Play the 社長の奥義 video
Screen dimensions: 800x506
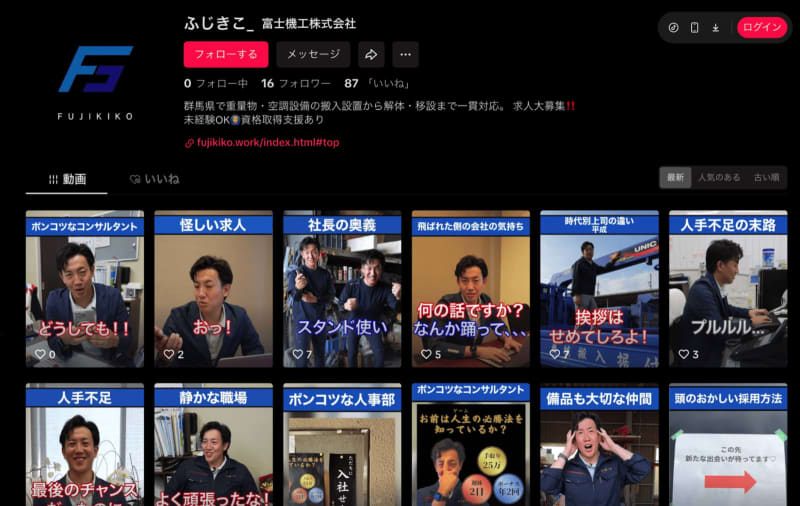pyautogui.click(x=341, y=290)
